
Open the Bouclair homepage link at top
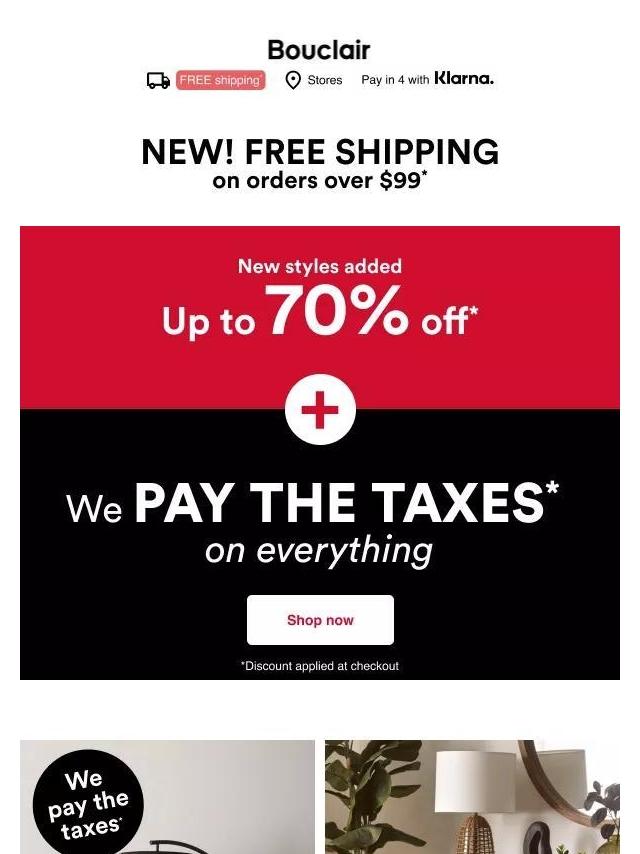click(319, 50)
